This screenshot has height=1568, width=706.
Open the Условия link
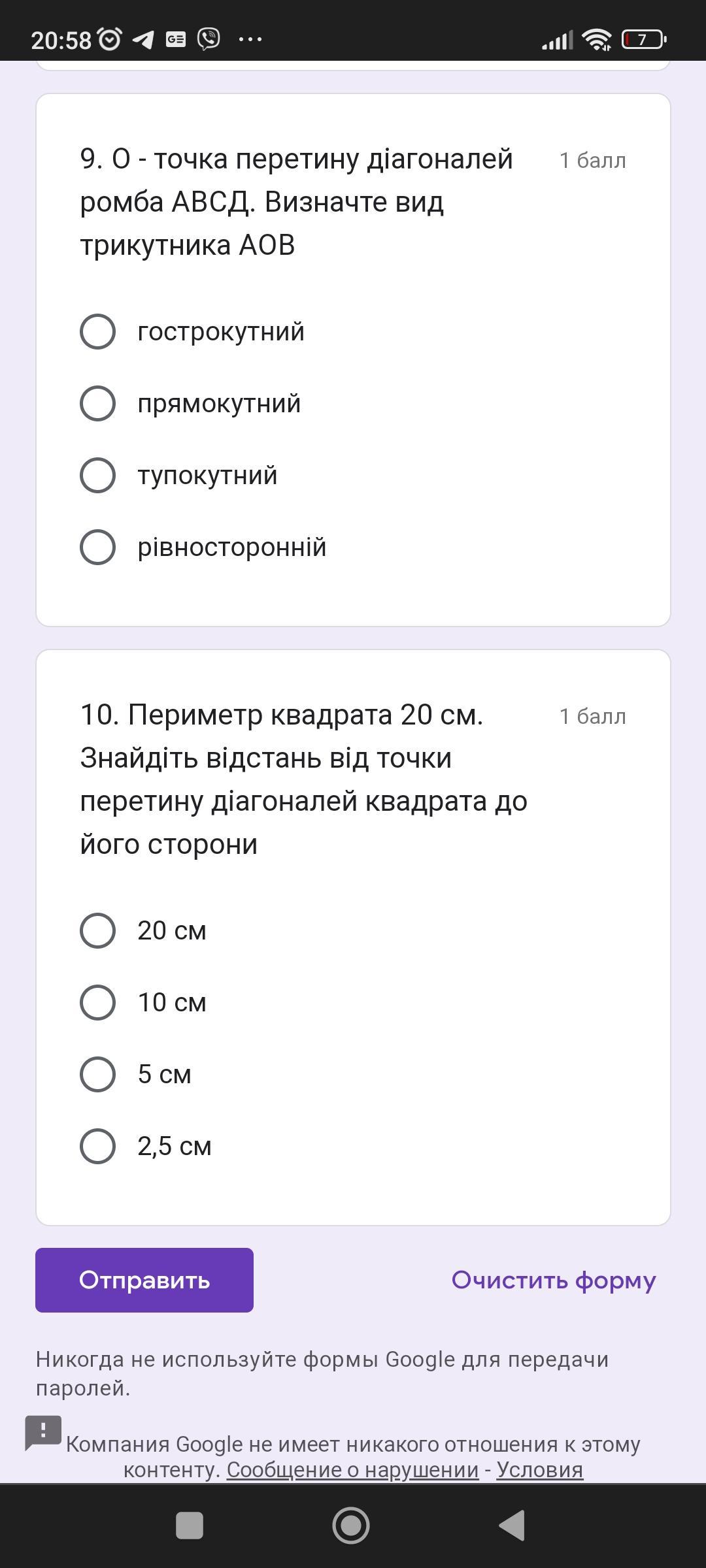point(539,1470)
